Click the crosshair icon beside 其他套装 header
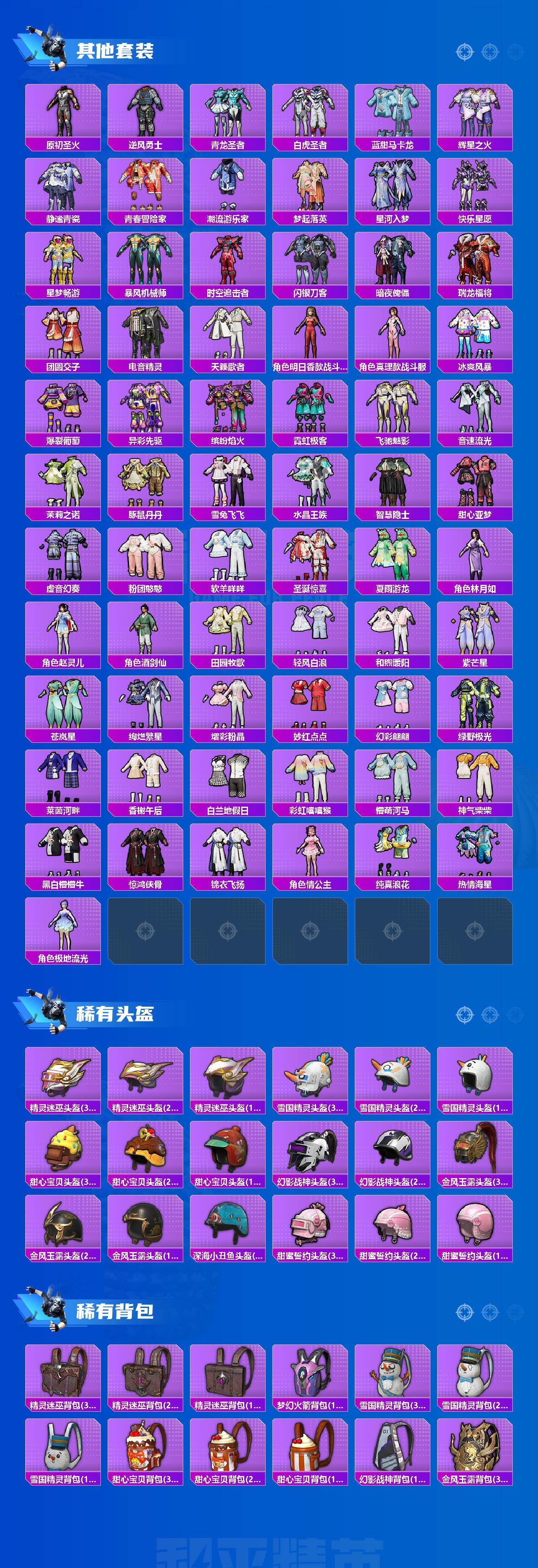This screenshot has width=538, height=1568. [466, 52]
